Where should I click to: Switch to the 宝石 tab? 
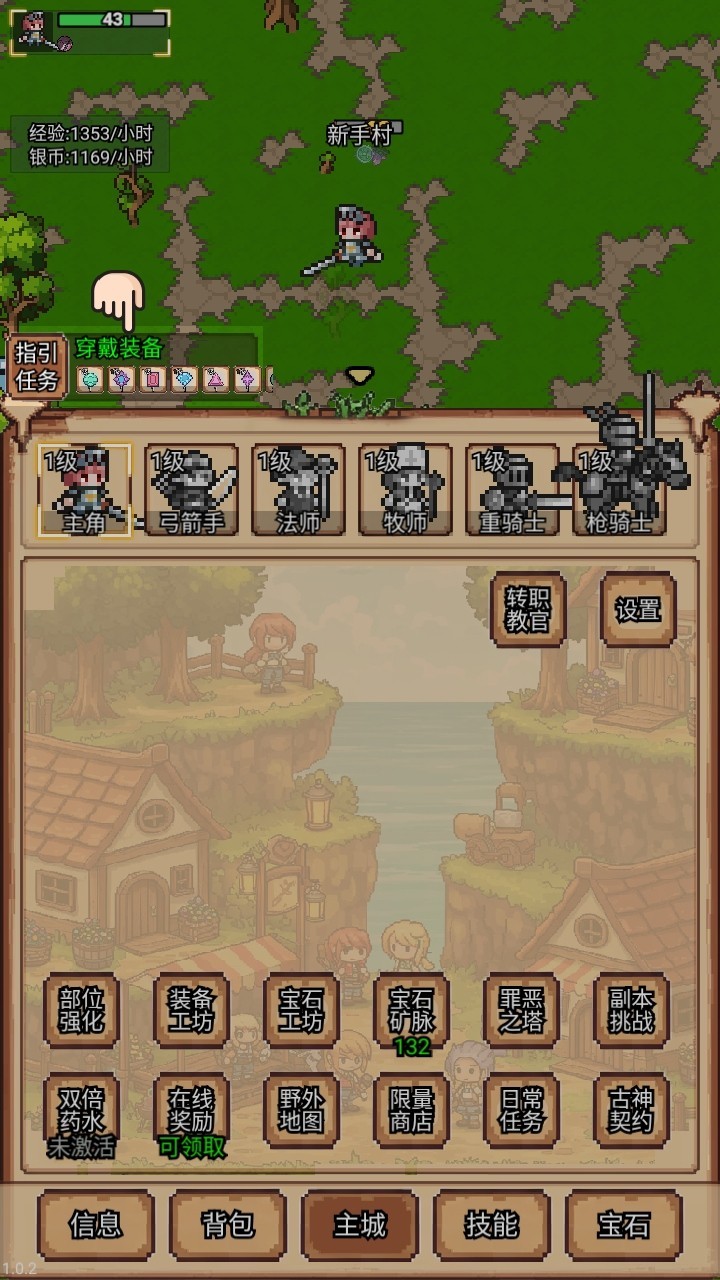click(623, 1224)
